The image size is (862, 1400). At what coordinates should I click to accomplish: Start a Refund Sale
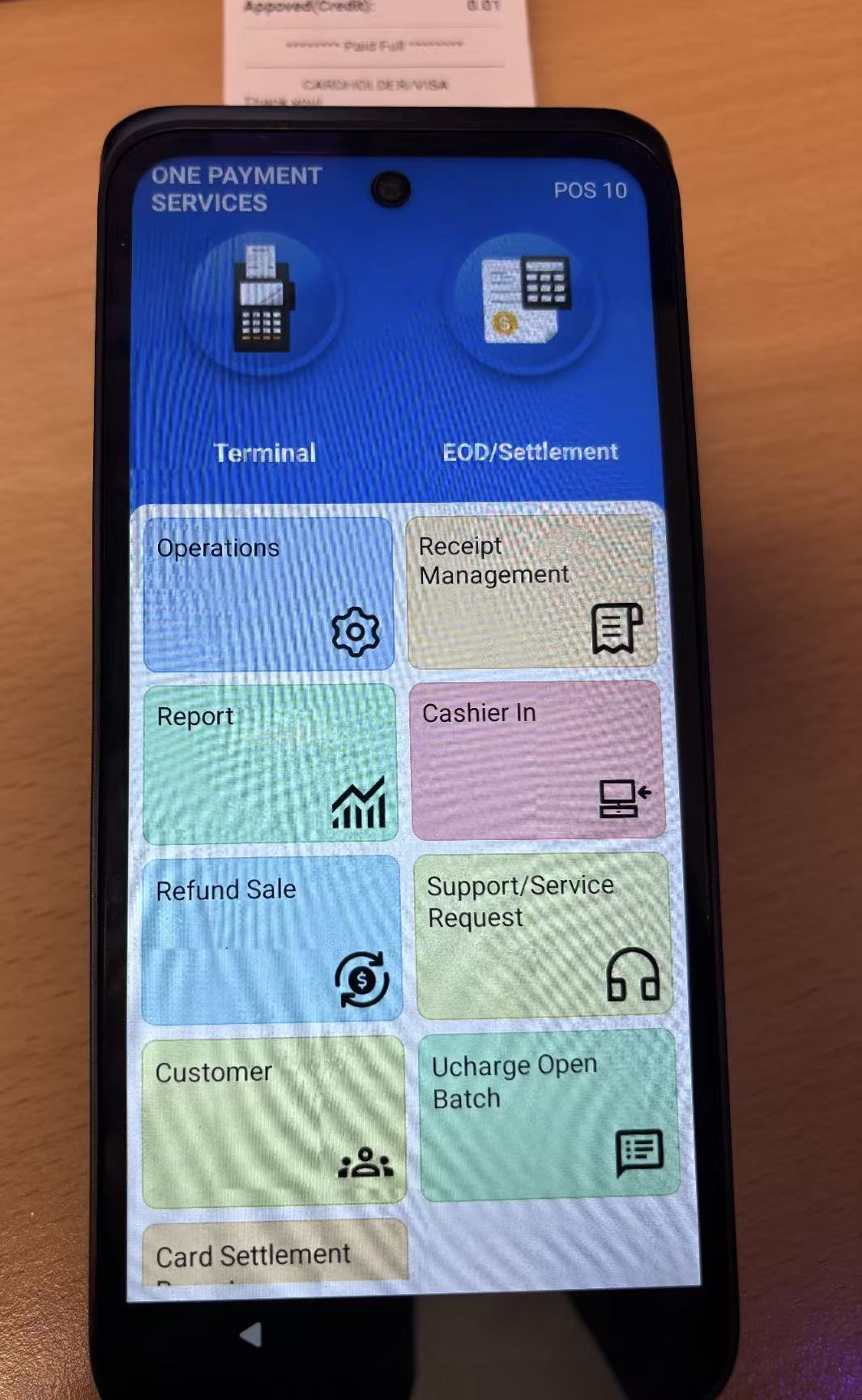click(271, 940)
